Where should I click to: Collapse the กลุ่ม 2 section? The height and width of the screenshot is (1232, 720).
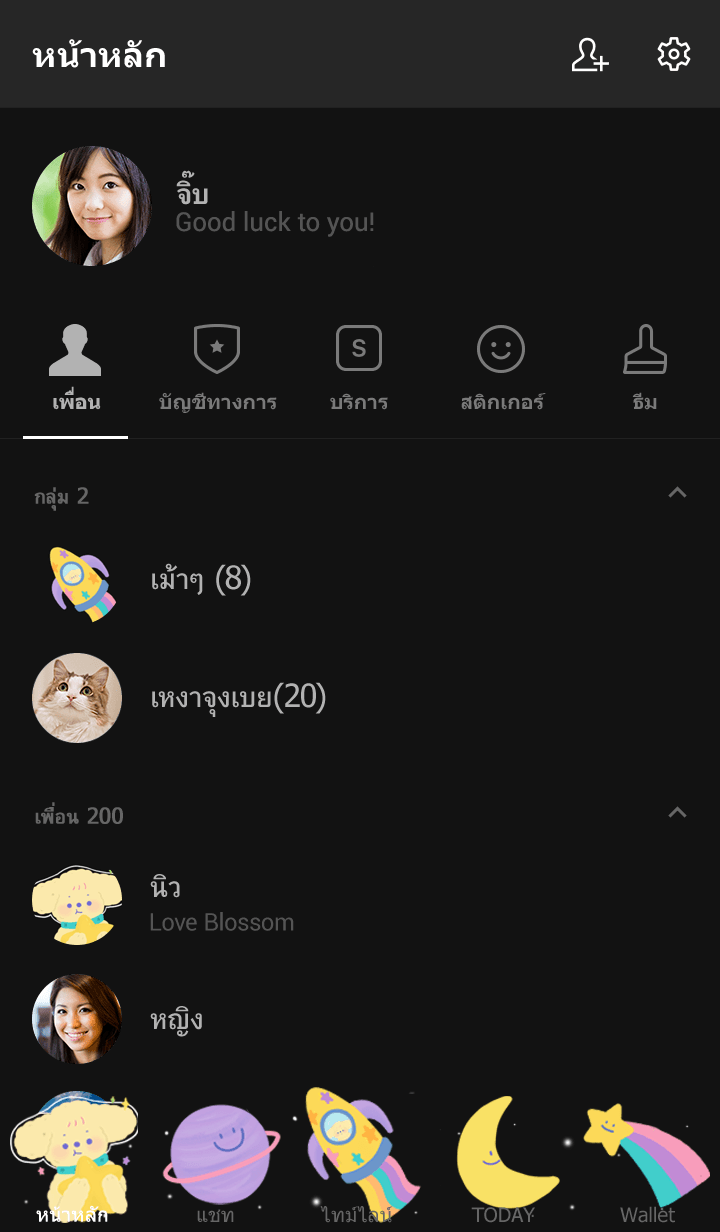pos(677,493)
